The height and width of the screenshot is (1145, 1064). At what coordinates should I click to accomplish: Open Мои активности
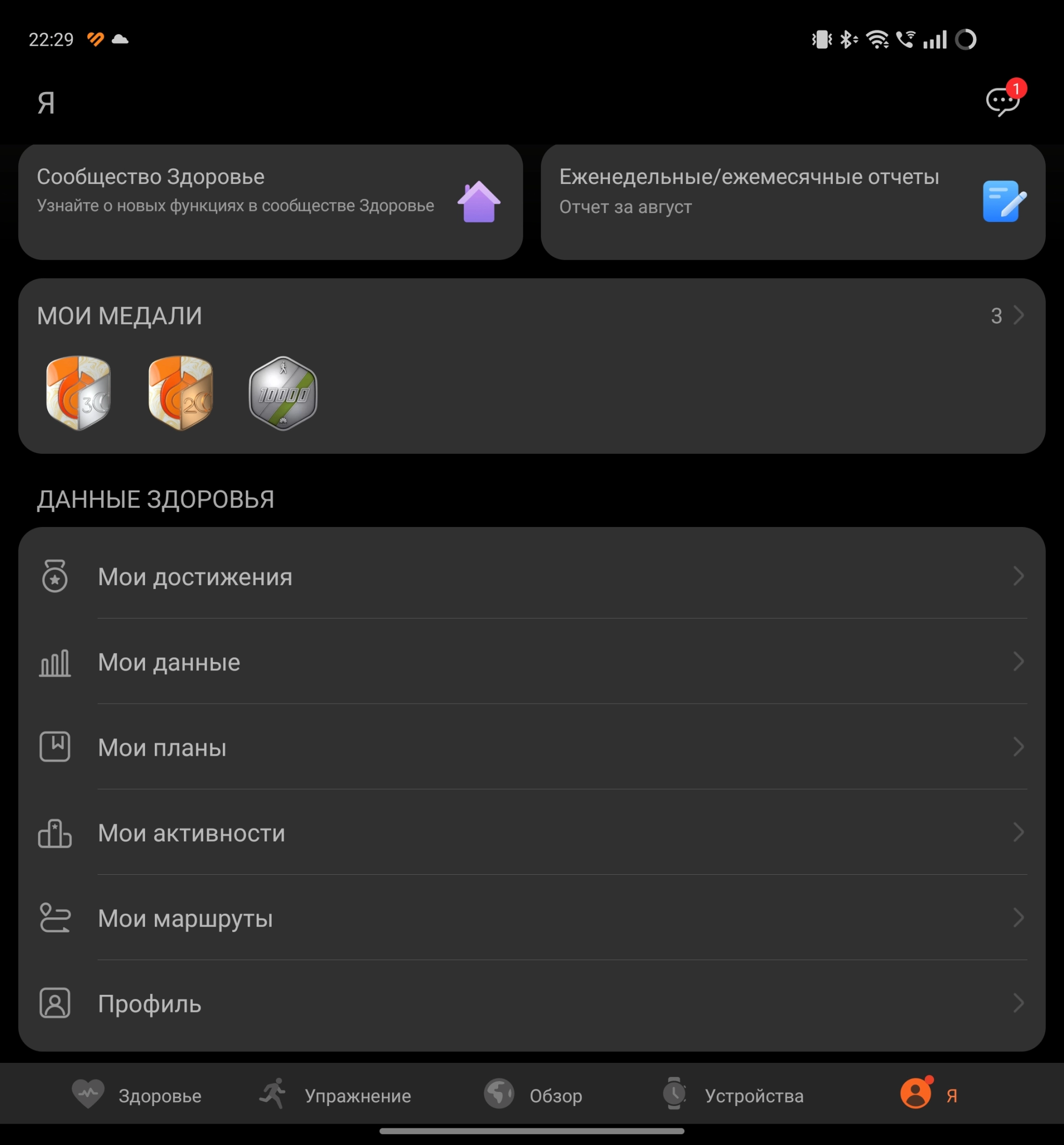(531, 833)
